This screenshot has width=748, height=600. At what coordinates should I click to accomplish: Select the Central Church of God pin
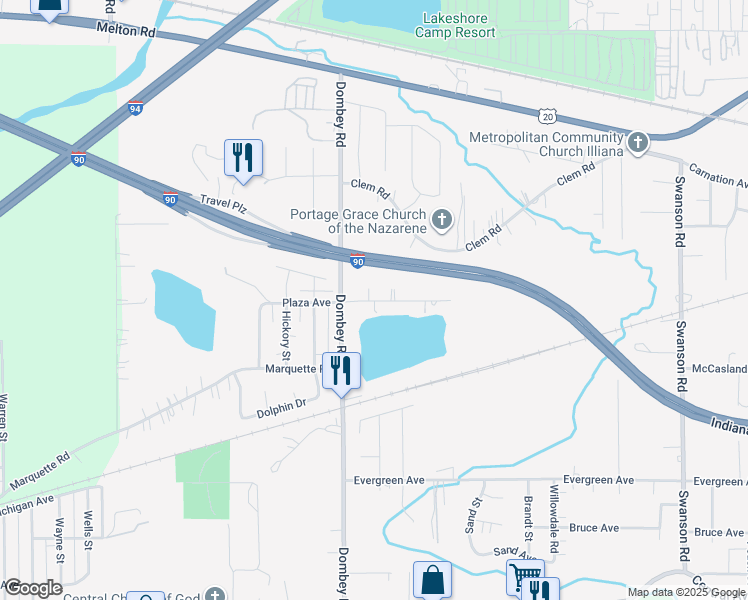click(215, 594)
